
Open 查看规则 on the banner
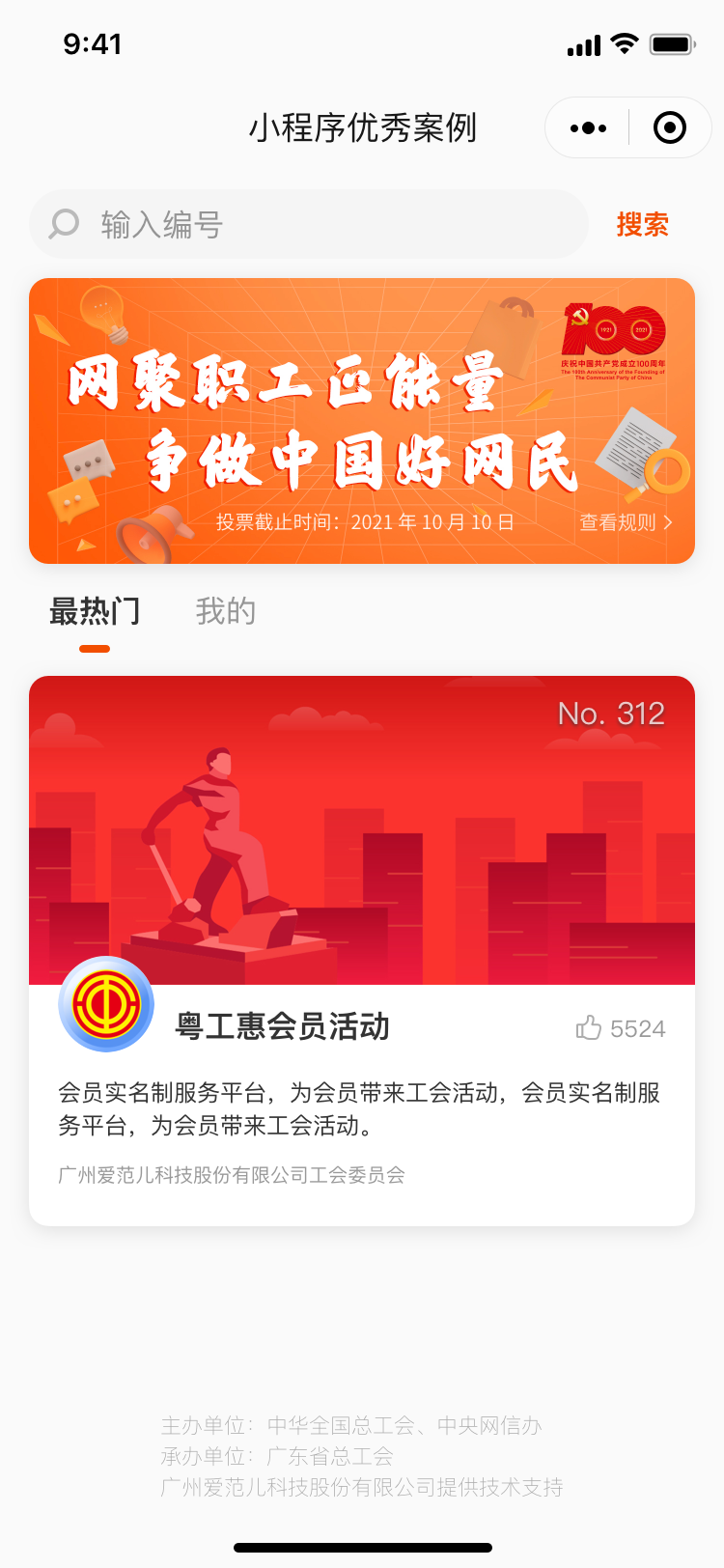pos(626,522)
